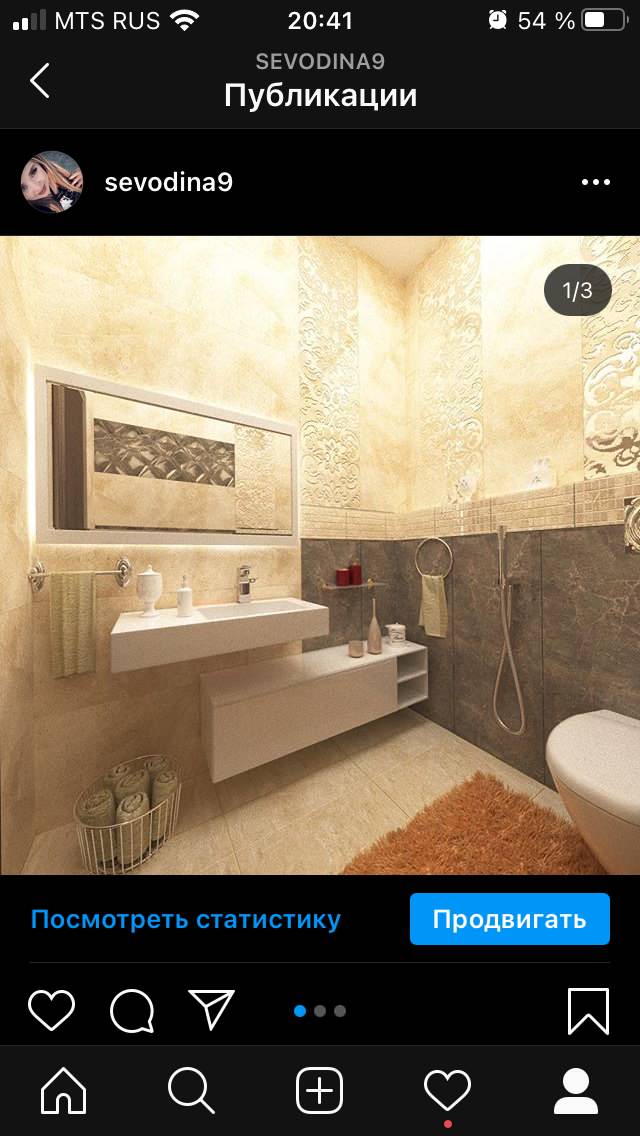Screen dimensions: 640x1136
Task: Open the bathroom photo post
Action: pyautogui.click(x=320, y=555)
